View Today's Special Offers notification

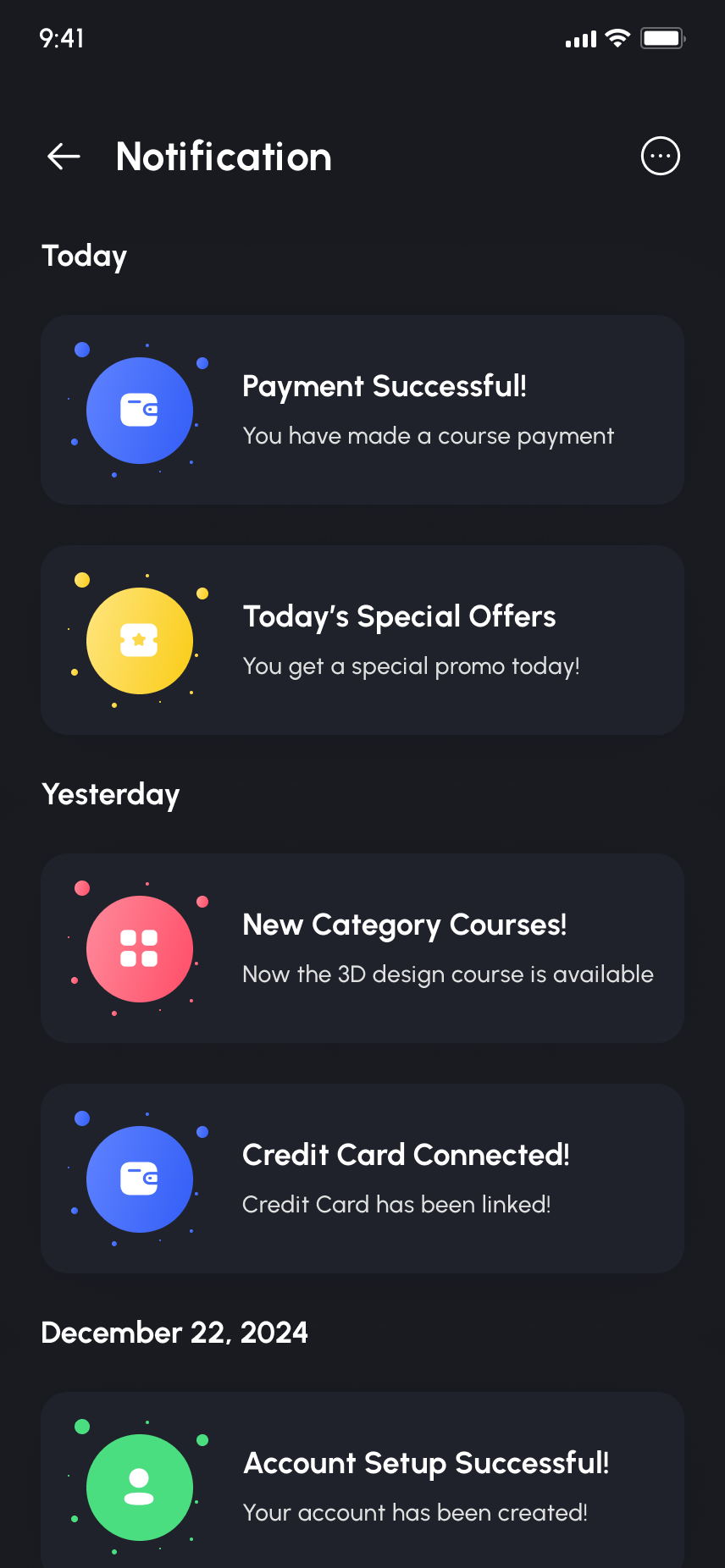362,641
